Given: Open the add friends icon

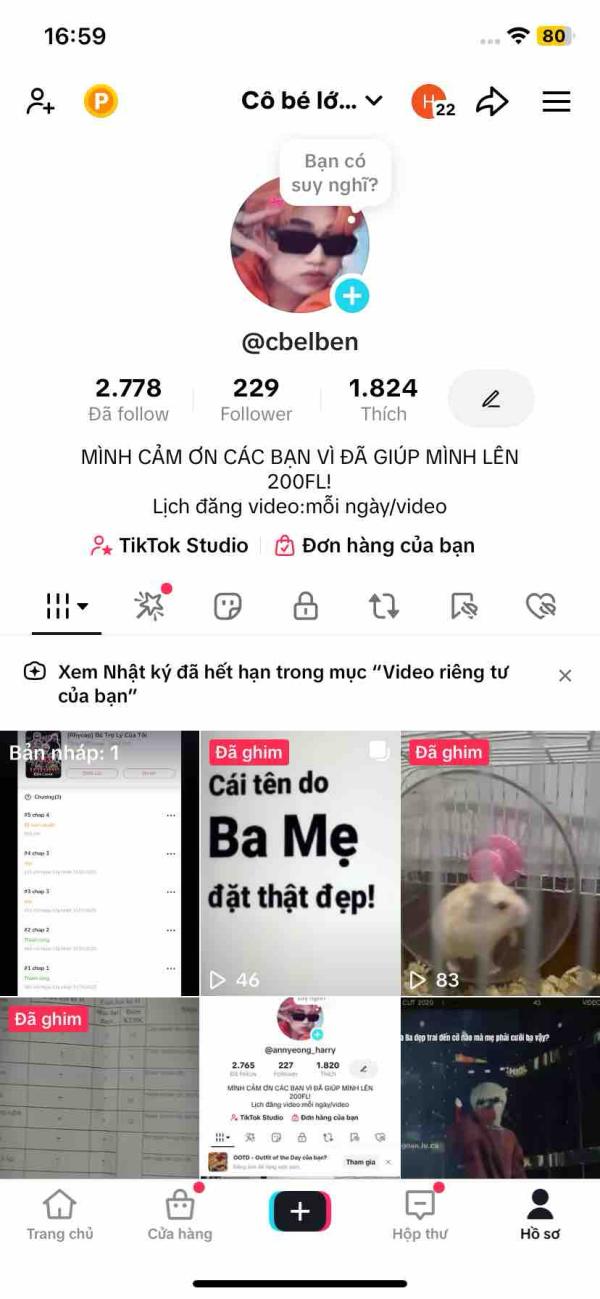Looking at the screenshot, I should pyautogui.click(x=41, y=101).
